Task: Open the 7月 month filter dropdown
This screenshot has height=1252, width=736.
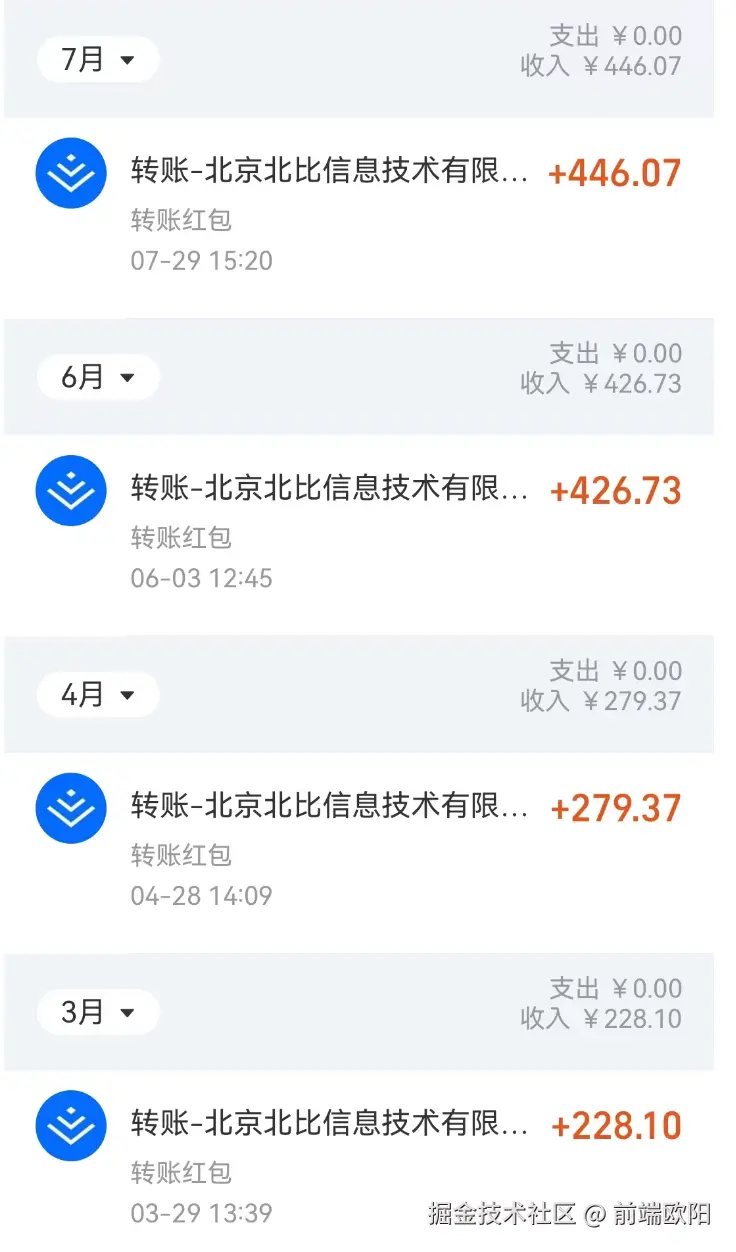Action: click(97, 59)
